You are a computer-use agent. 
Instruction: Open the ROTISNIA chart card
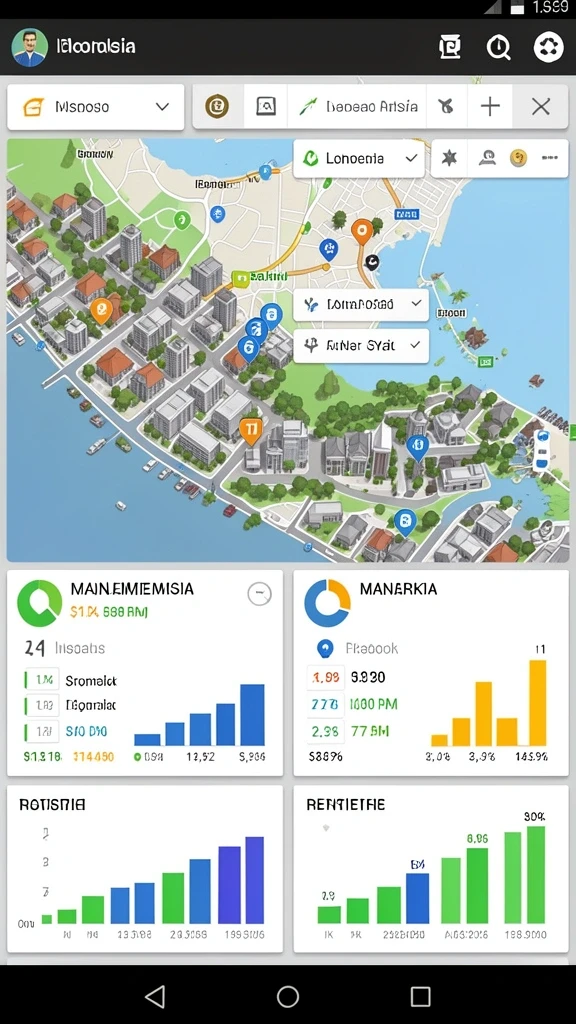click(x=145, y=869)
